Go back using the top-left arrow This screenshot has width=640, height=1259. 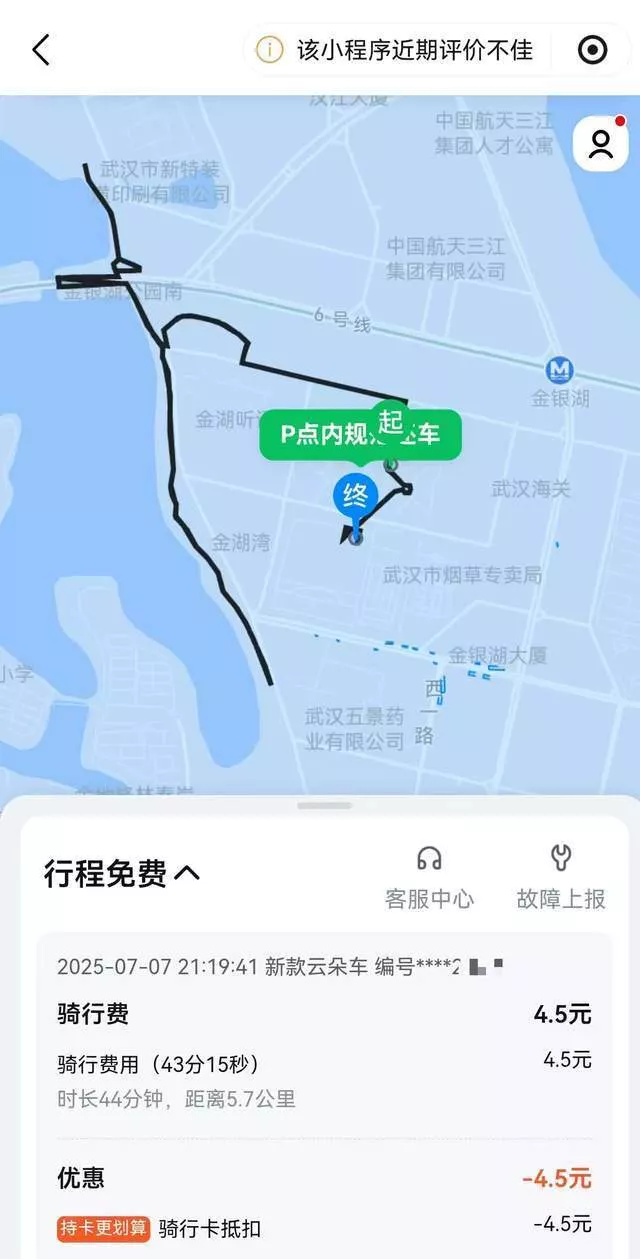click(41, 49)
